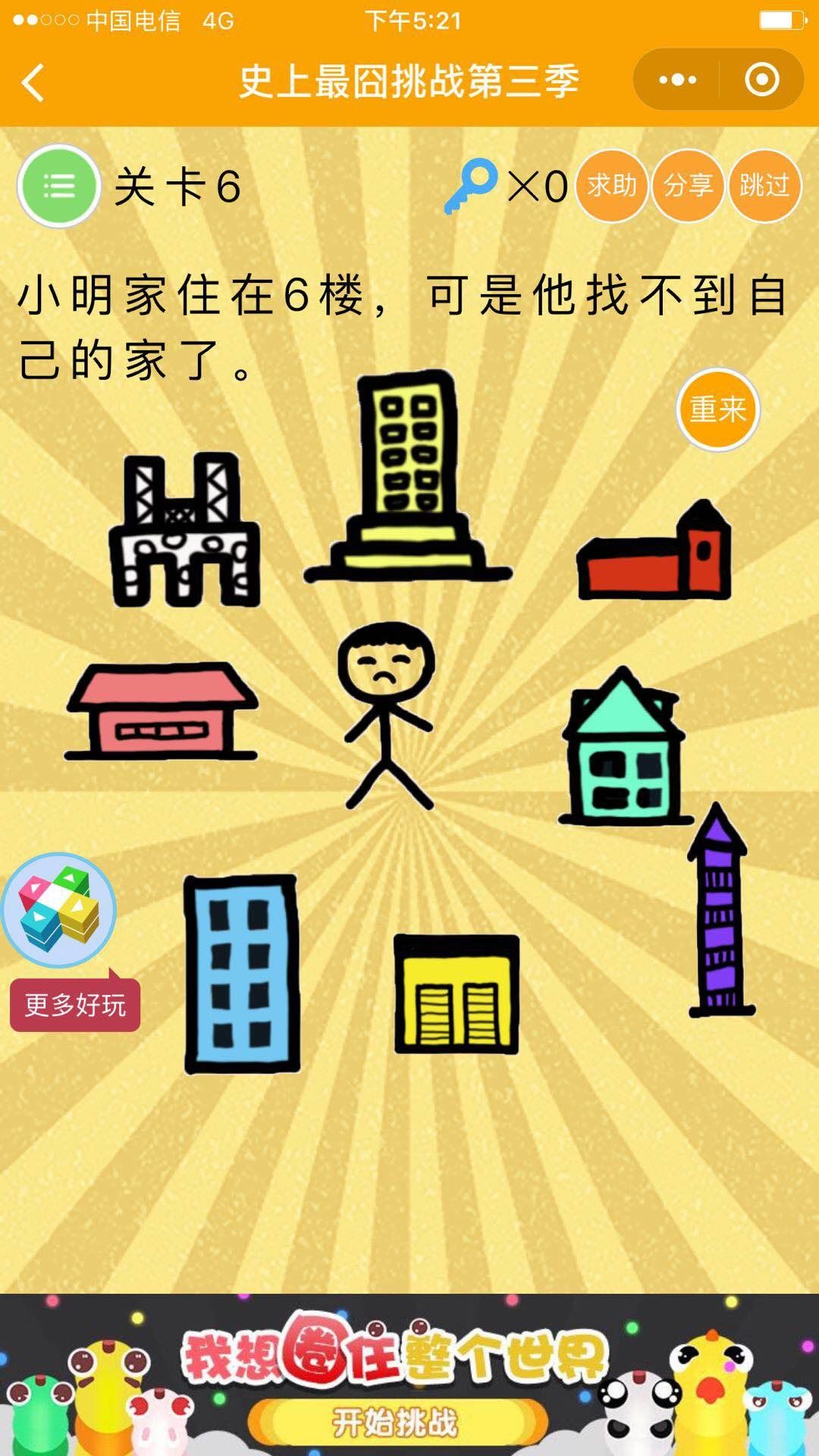Open 更多好玩 for more games

click(x=74, y=1005)
